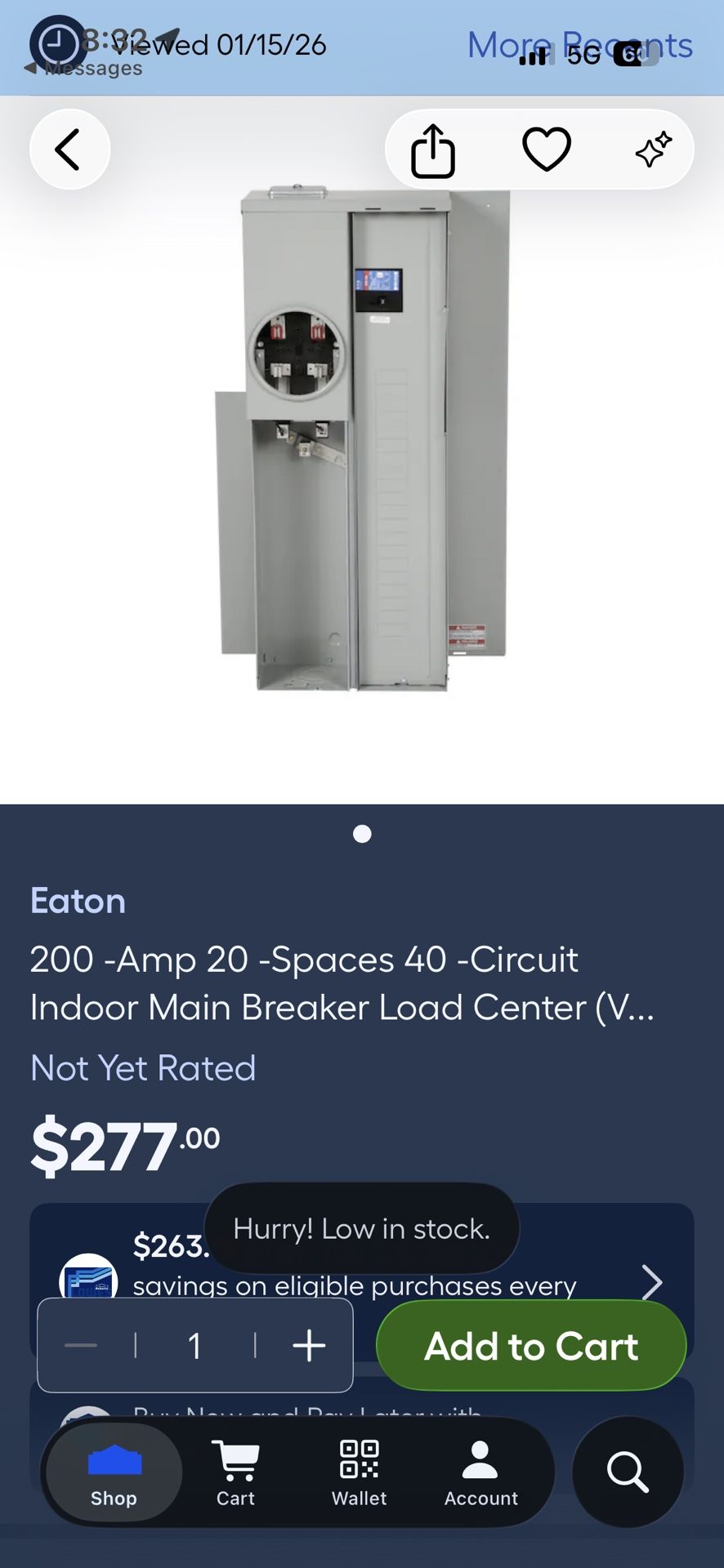724x1568 pixels.
Task: Open the Cart tab
Action: (235, 1472)
